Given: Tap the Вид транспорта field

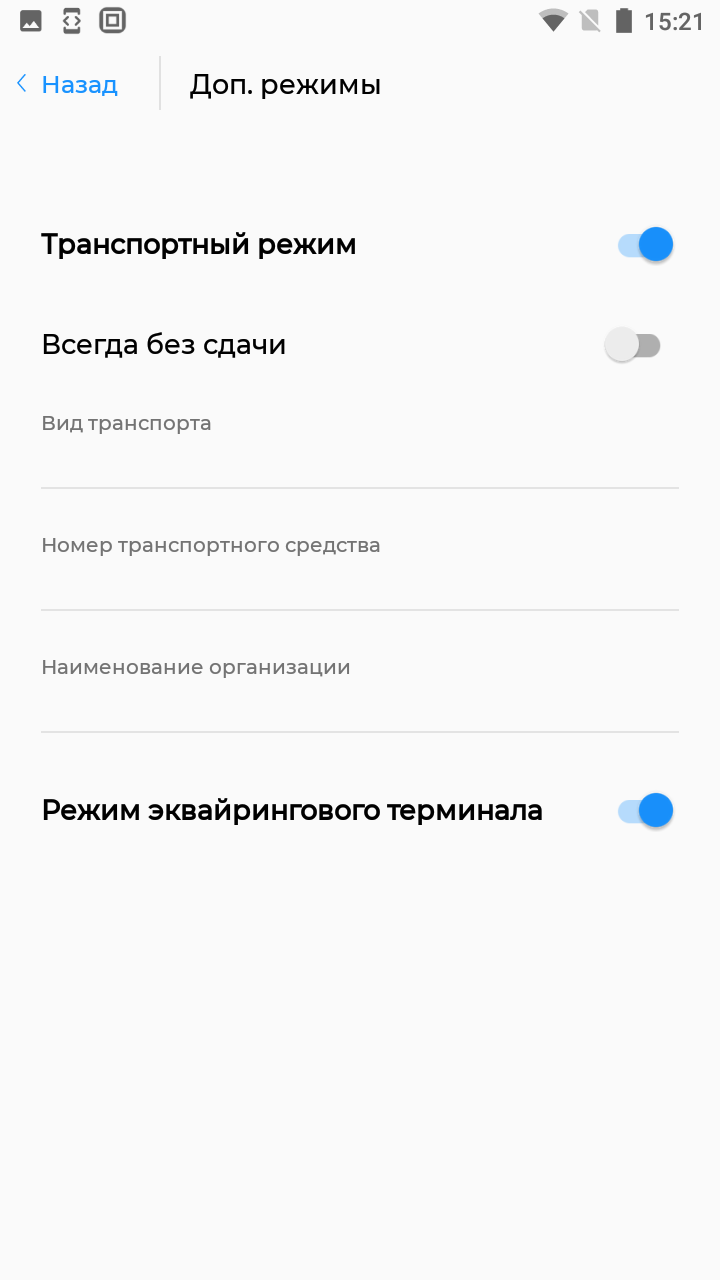Looking at the screenshot, I should tap(360, 446).
